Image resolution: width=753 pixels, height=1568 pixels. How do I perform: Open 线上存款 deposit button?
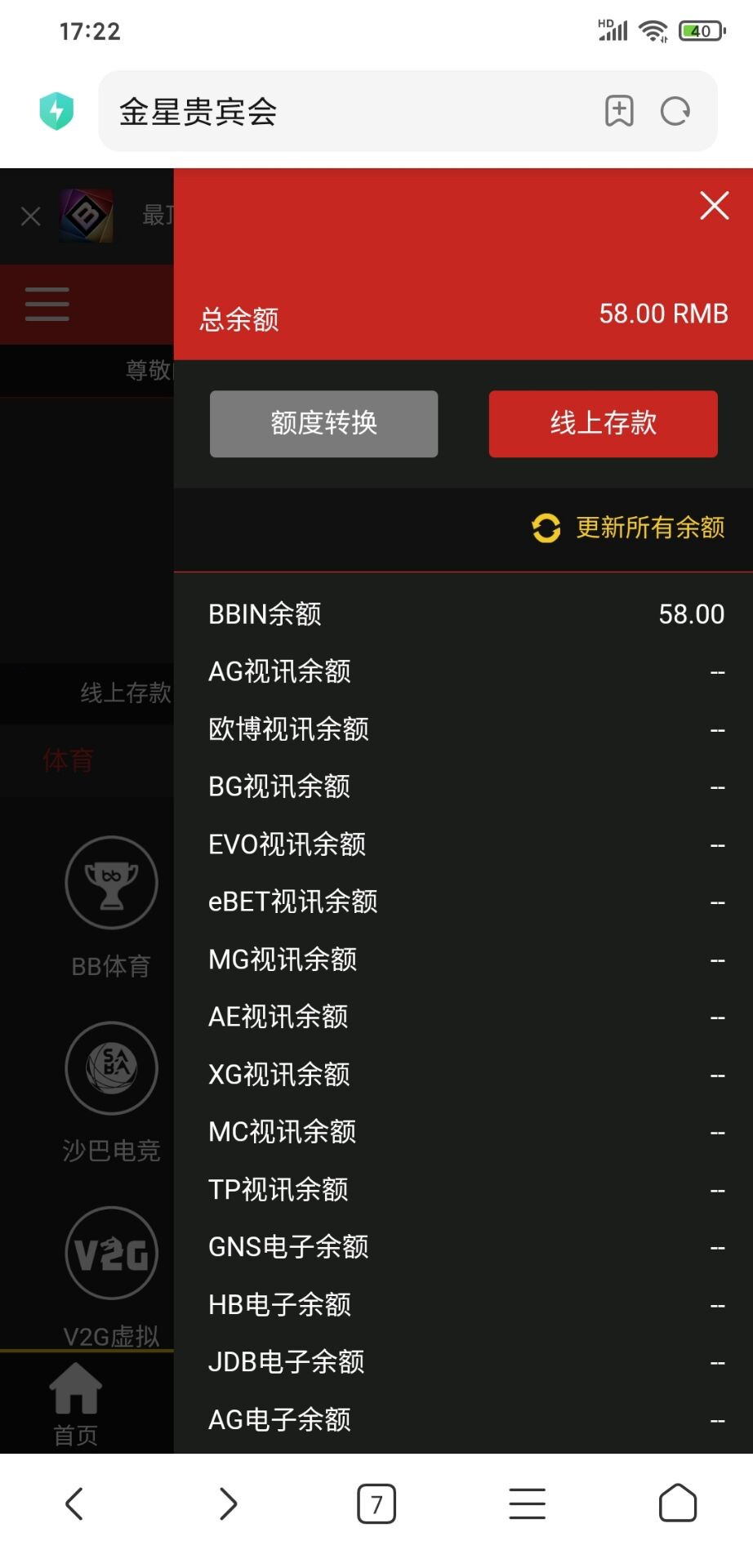point(603,424)
